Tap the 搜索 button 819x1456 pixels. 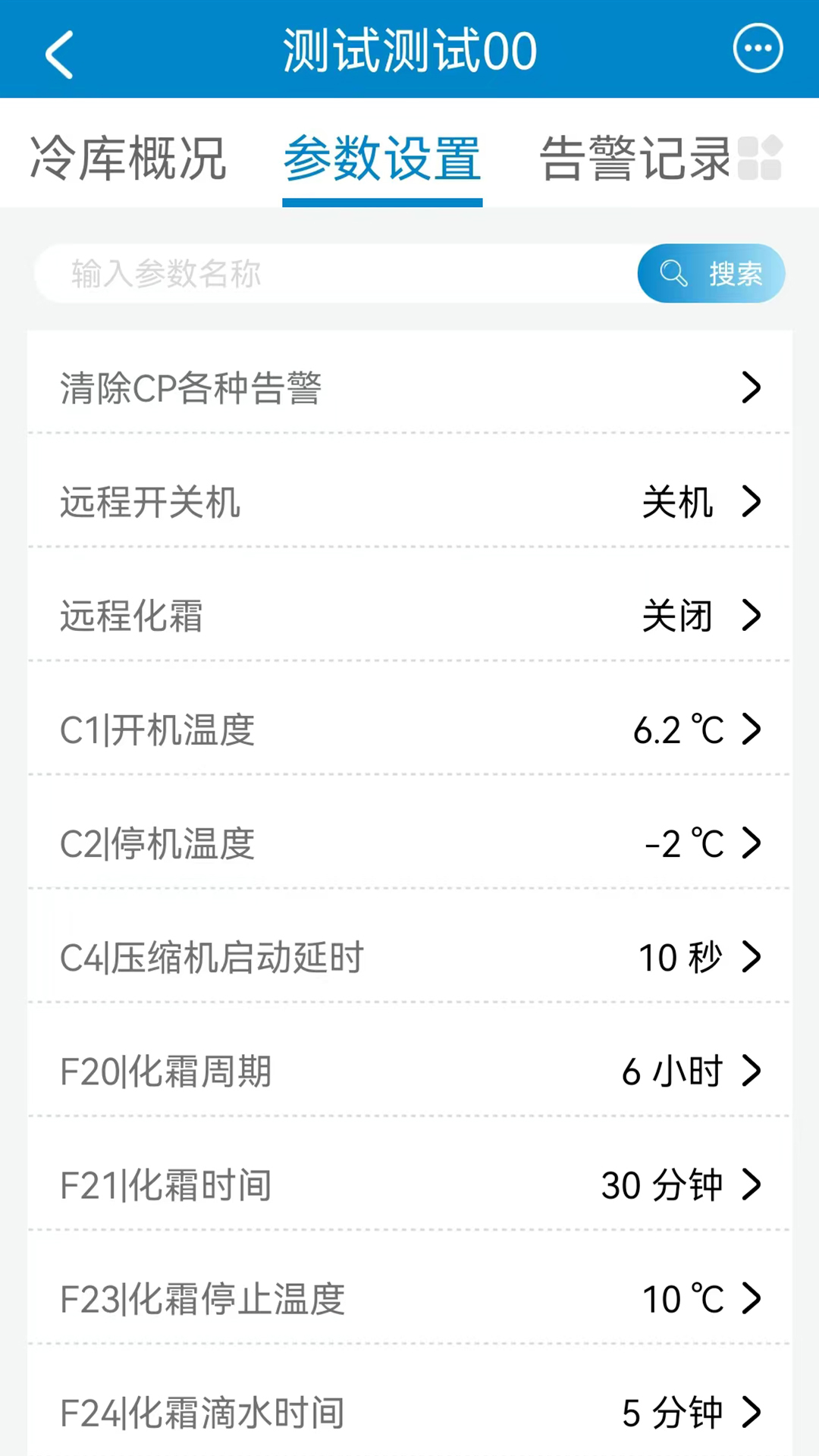pos(711,274)
